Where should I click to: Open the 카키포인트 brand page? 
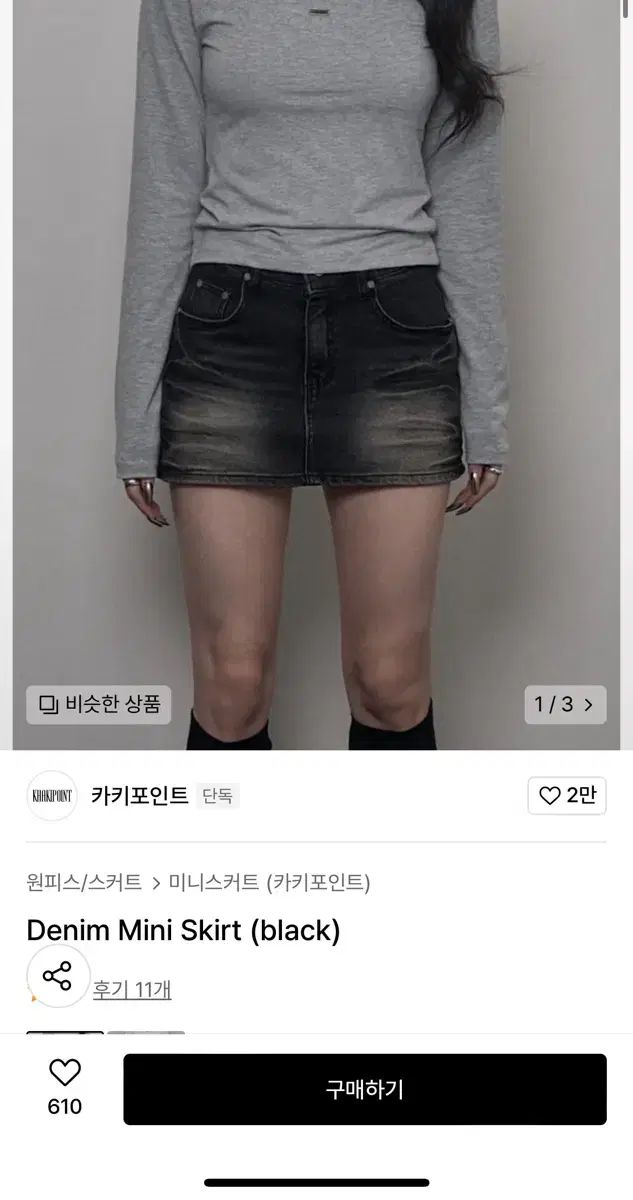click(x=139, y=796)
